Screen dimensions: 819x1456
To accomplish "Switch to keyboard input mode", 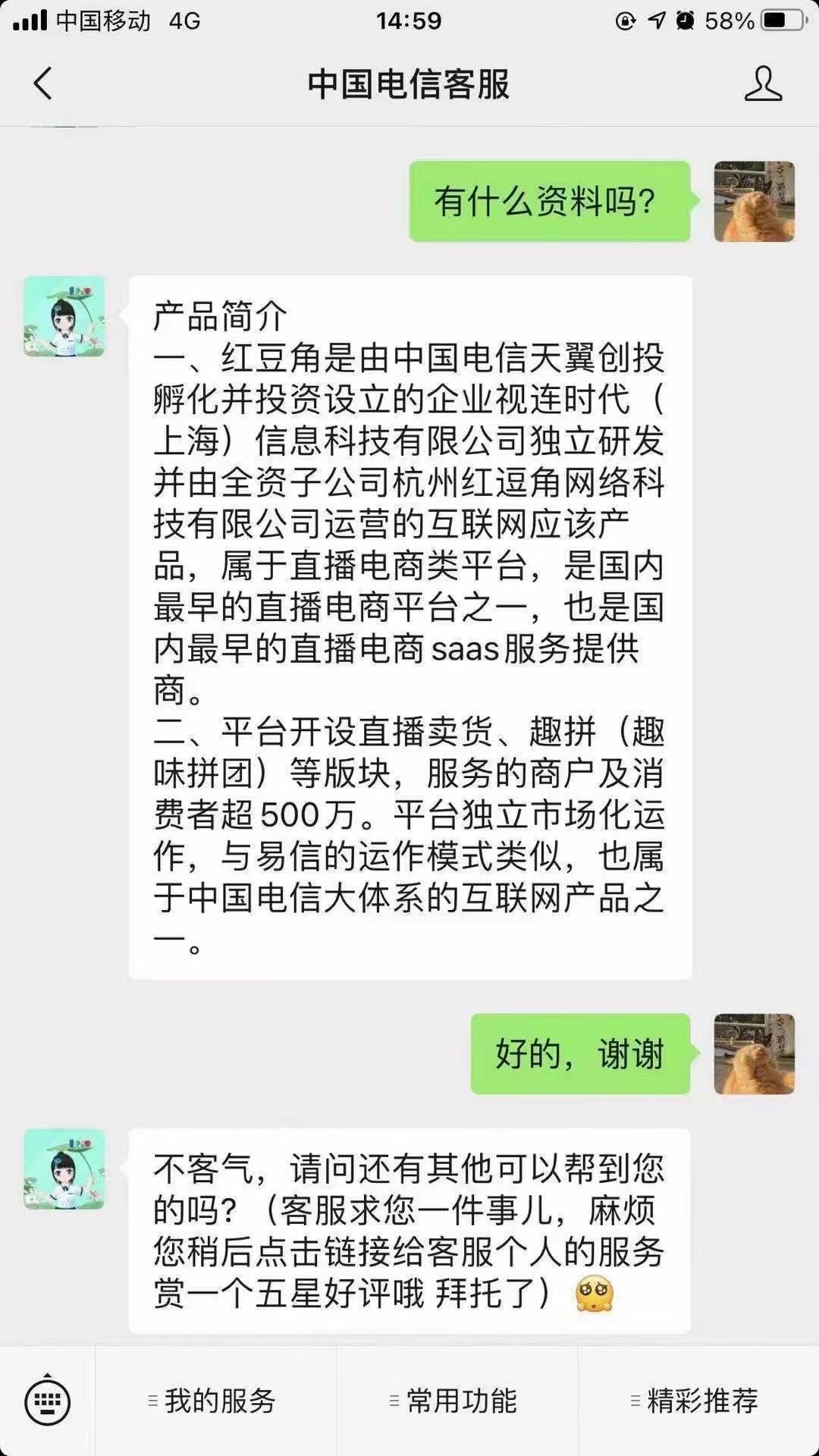I will [x=47, y=1401].
